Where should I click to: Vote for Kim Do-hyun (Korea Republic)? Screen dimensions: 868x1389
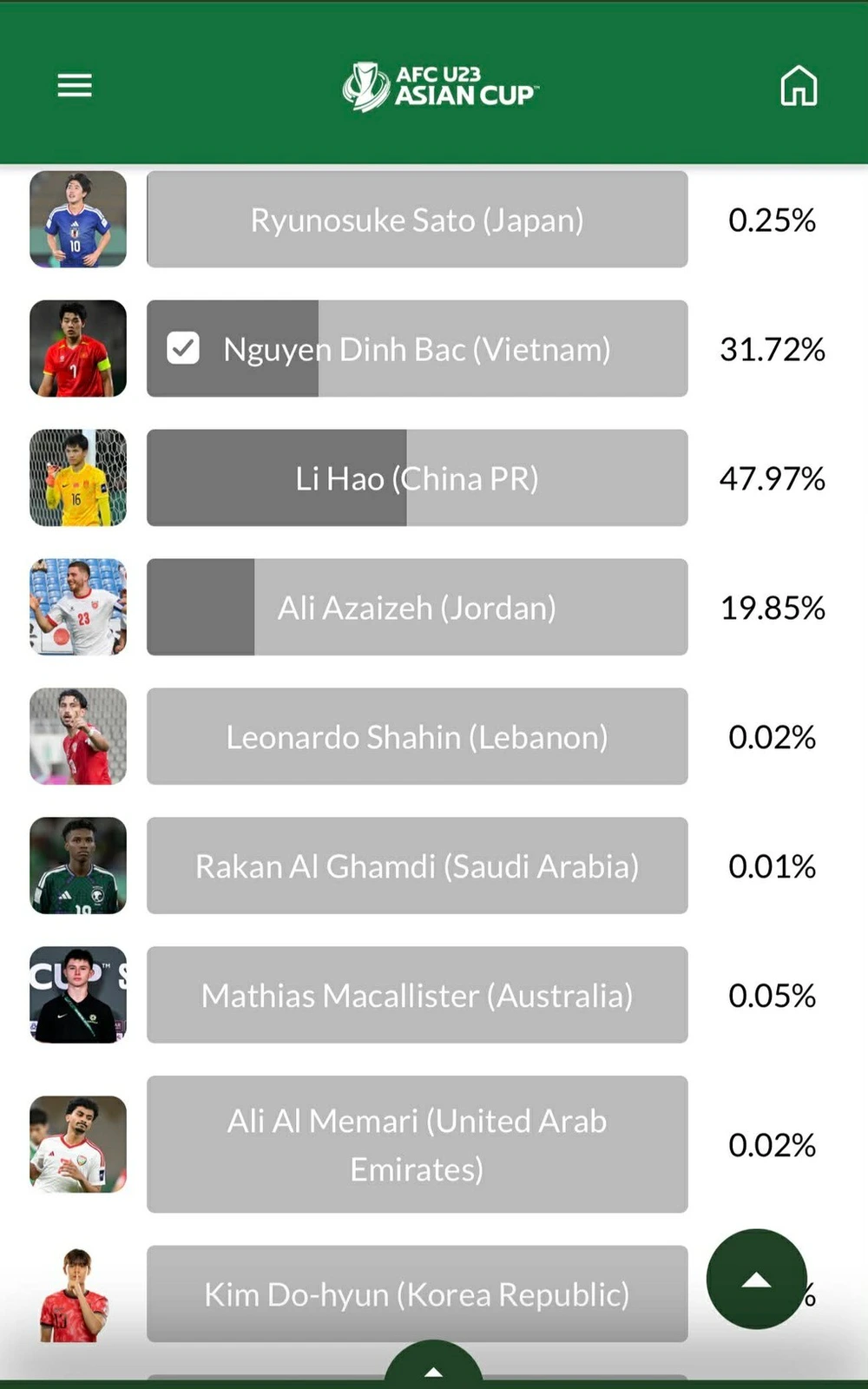tap(417, 1294)
